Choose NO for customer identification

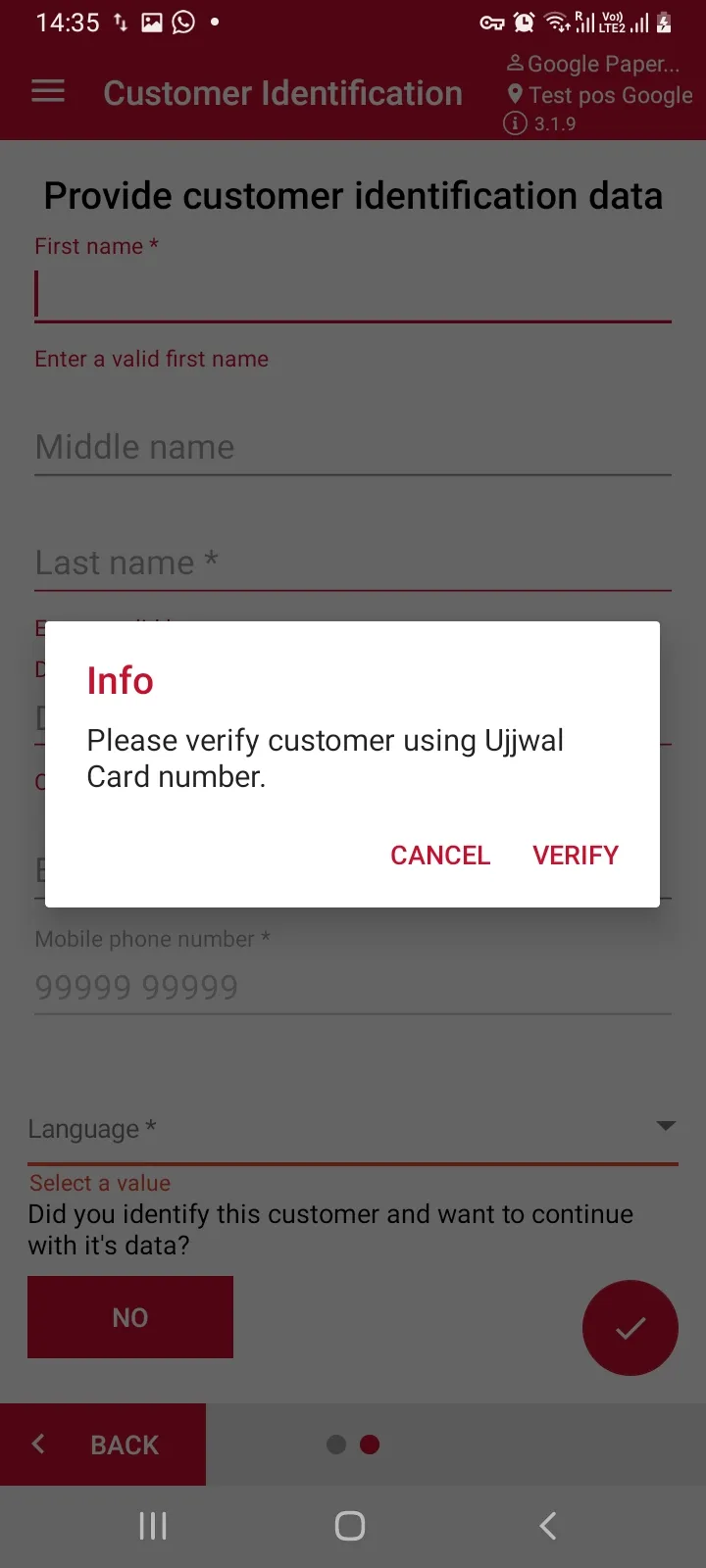tap(130, 1317)
